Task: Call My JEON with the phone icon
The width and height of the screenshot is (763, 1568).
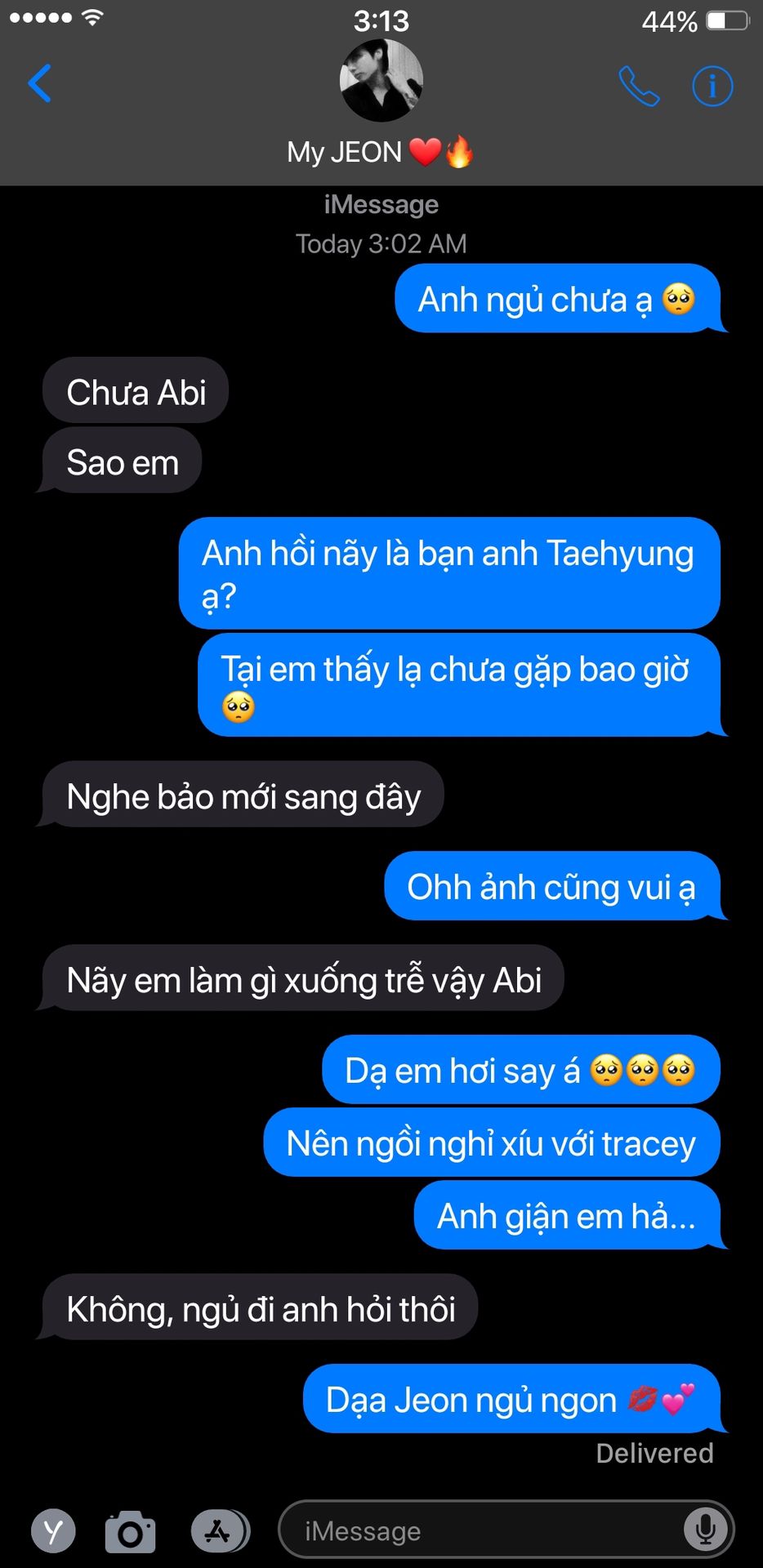Action: [x=639, y=86]
